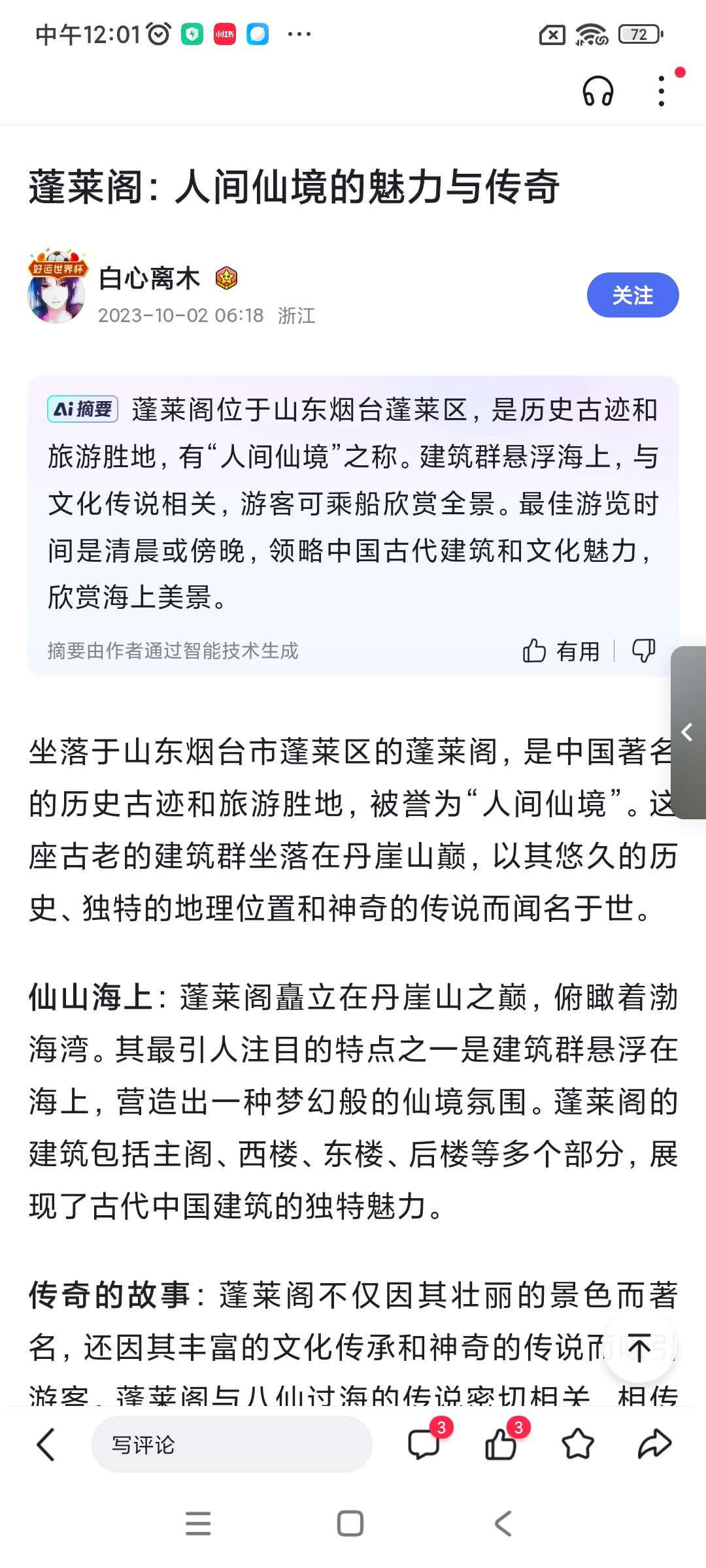Expand the side panel arrow handle
This screenshot has height=1568, width=706.
tap(688, 732)
